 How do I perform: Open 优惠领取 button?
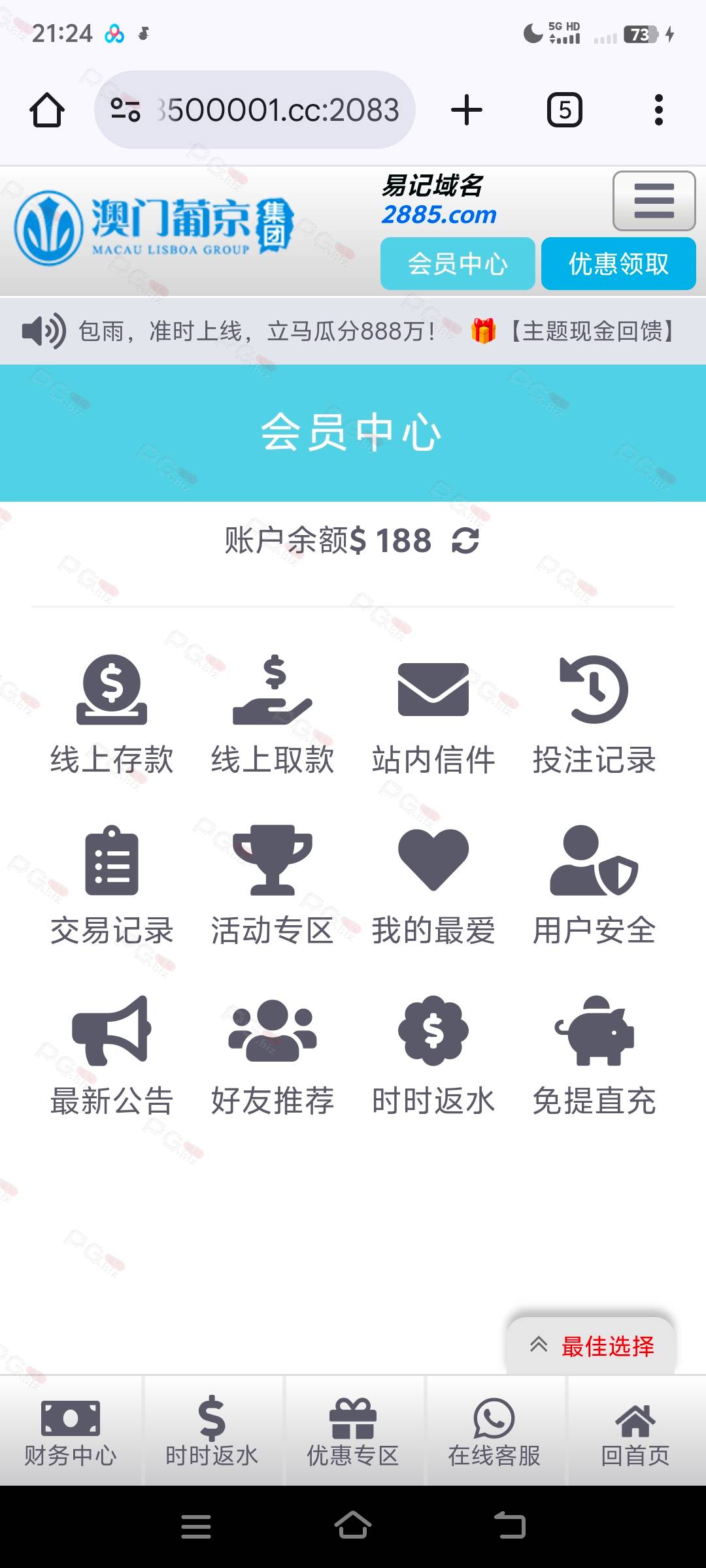pos(618,263)
